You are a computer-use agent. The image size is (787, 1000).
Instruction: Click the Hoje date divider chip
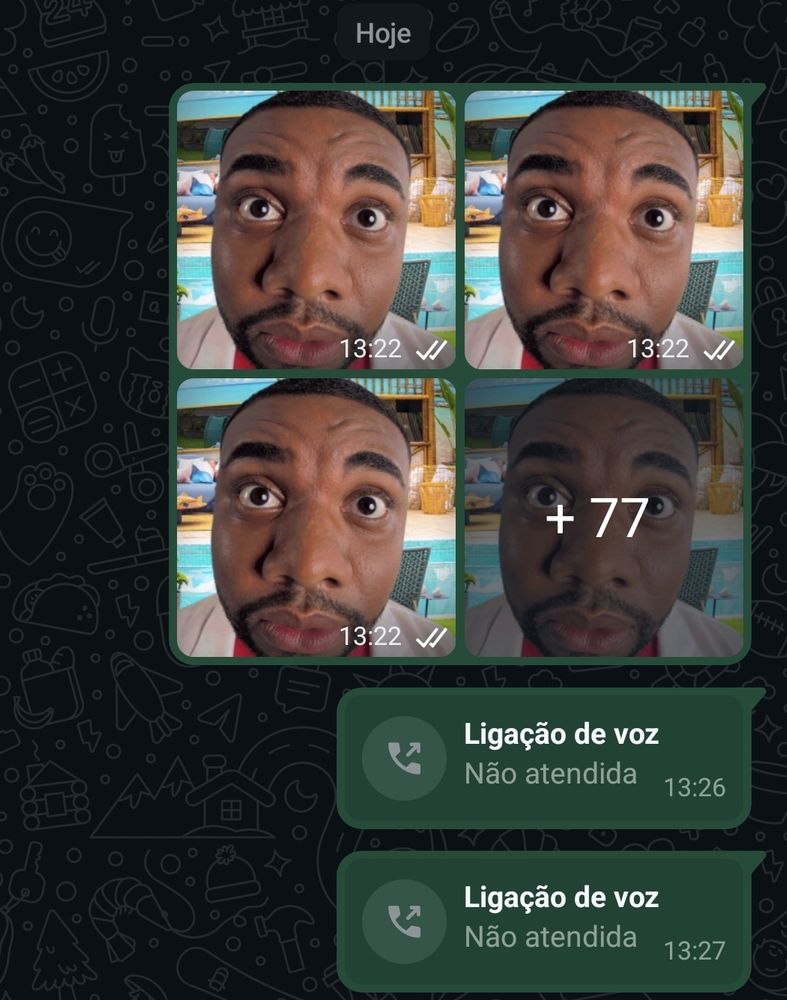[383, 33]
